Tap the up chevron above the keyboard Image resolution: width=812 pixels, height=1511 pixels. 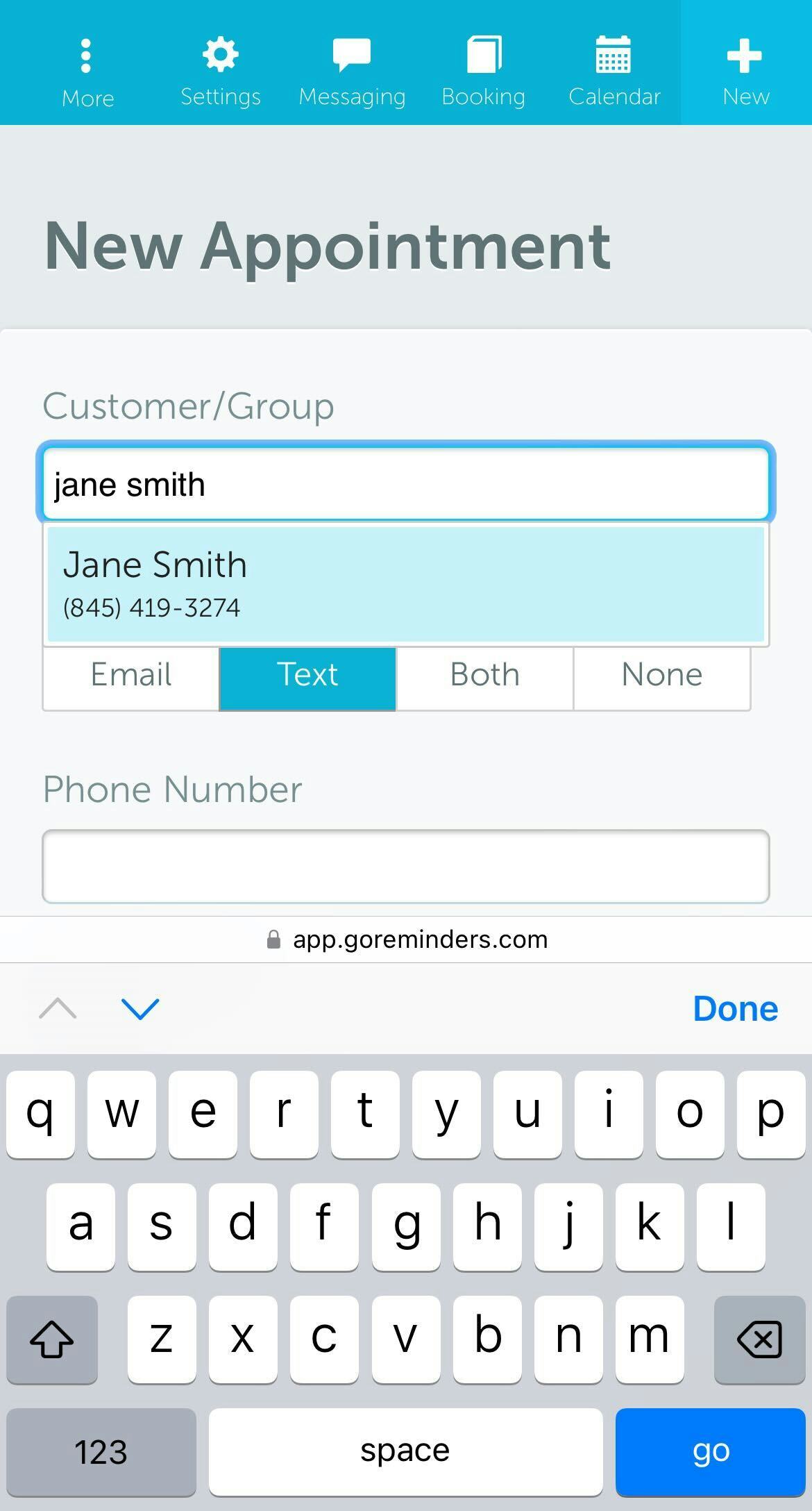click(x=57, y=1008)
